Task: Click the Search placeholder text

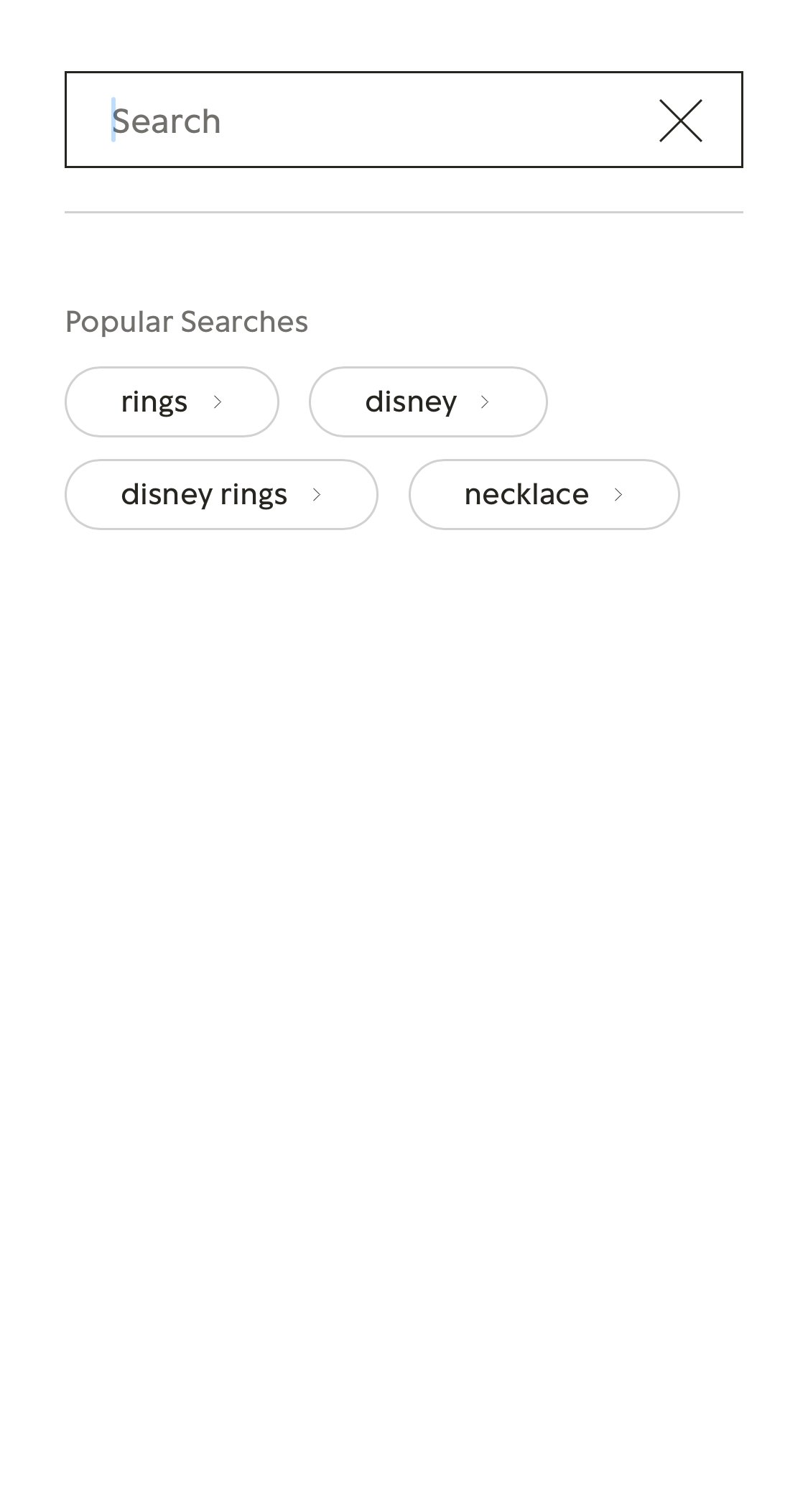Action: (168, 119)
